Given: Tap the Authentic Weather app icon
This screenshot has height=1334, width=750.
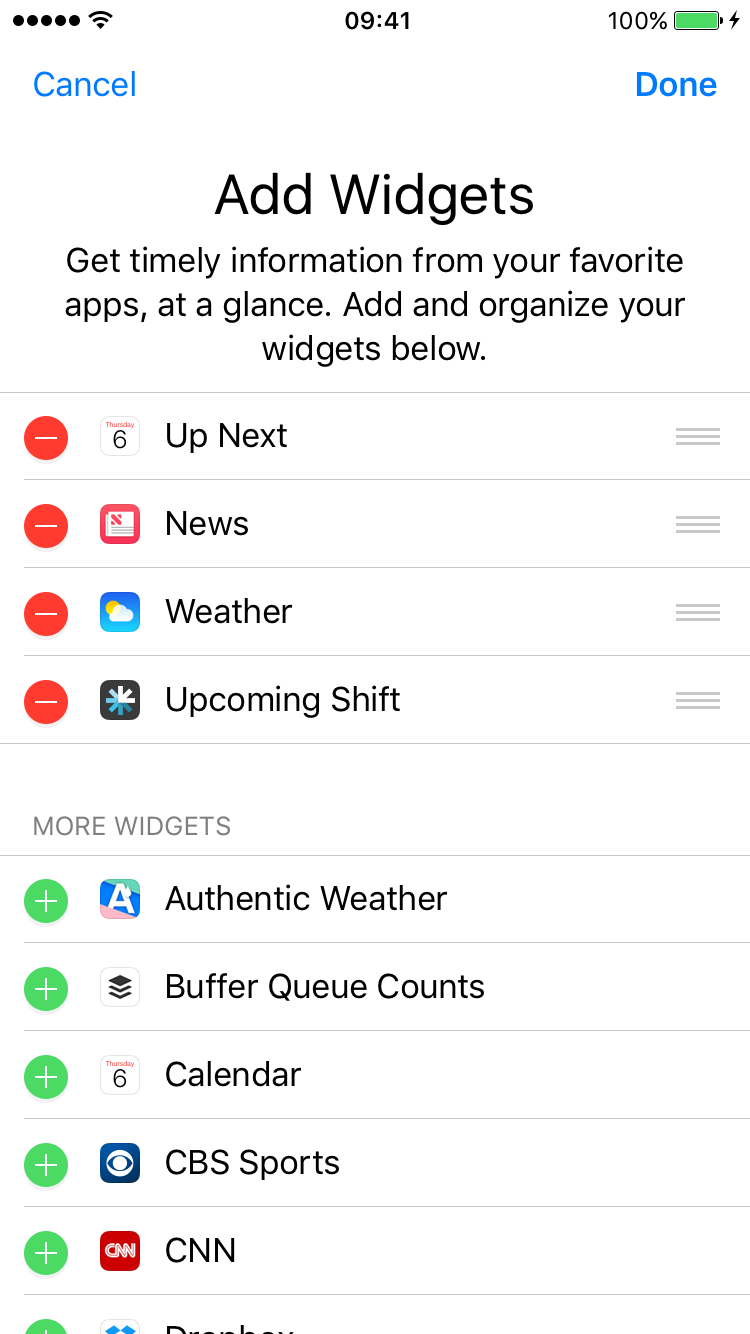Looking at the screenshot, I should (x=120, y=899).
